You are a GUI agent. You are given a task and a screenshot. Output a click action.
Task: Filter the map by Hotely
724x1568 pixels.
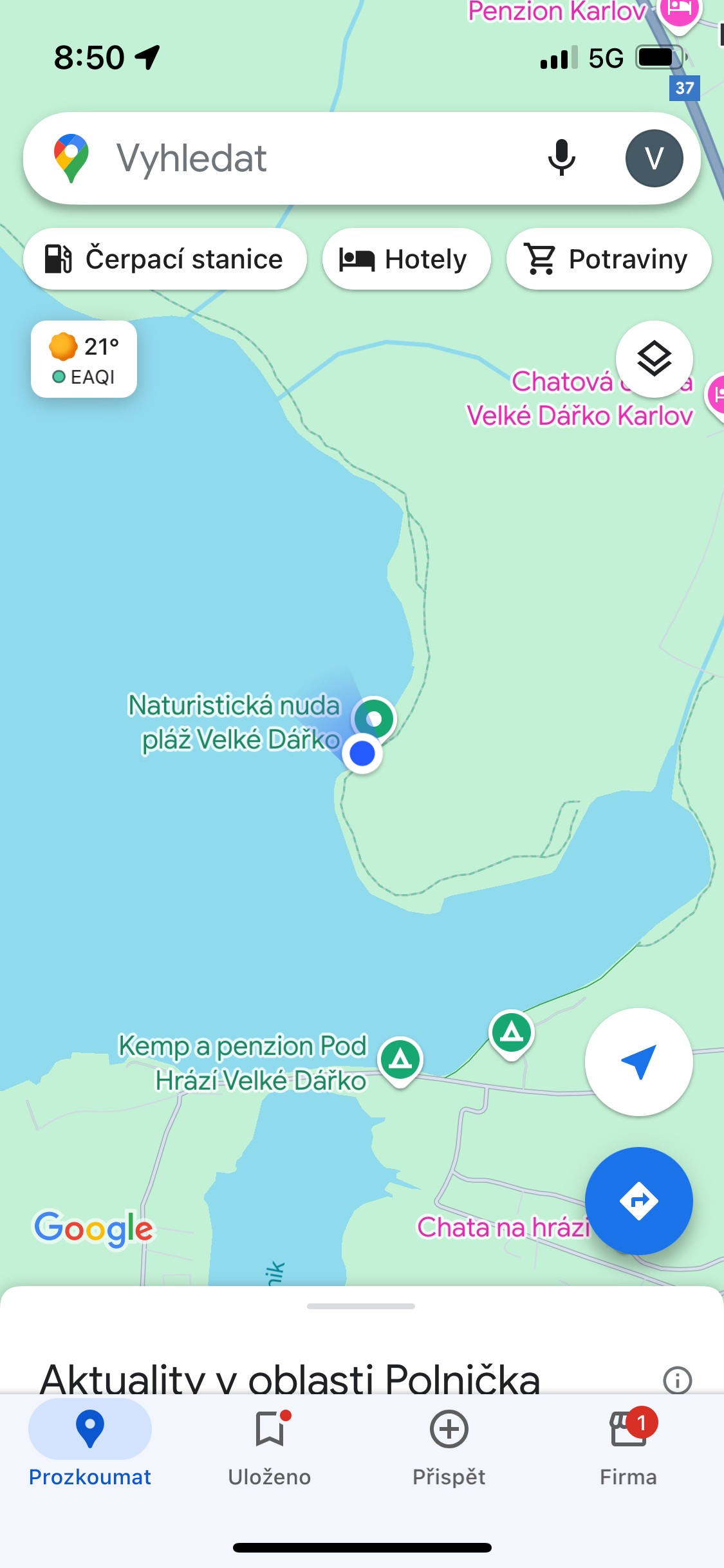406,259
